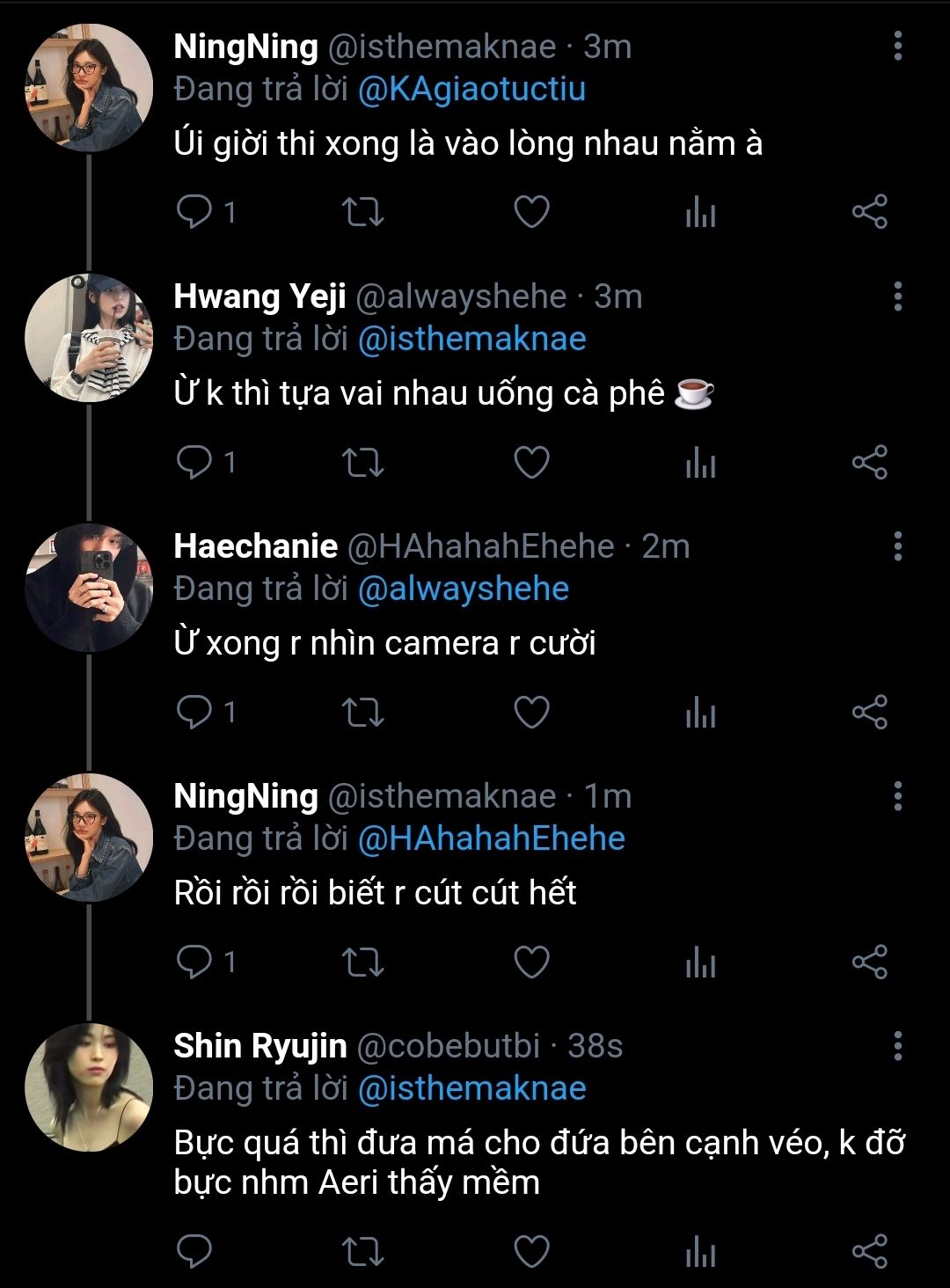The height and width of the screenshot is (1288, 950).
Task: Like NingNing's tweet about thi xong
Action: (531, 212)
